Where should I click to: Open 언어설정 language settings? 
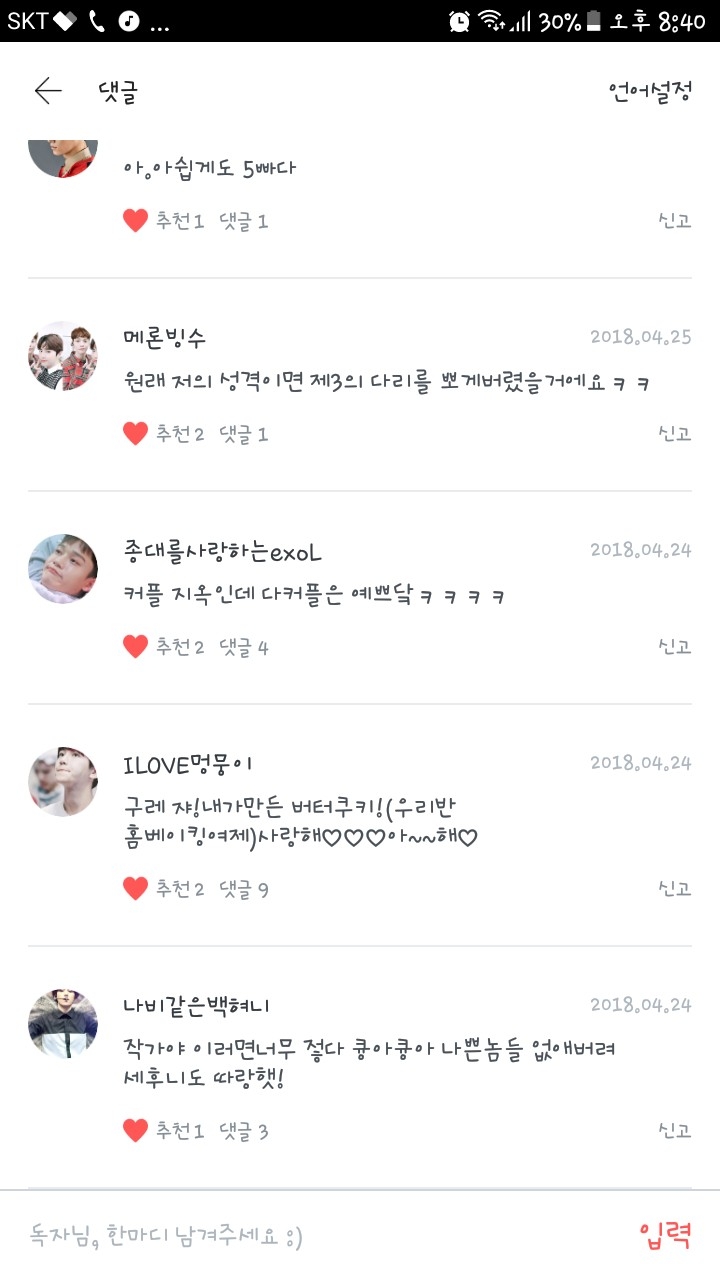pyautogui.click(x=650, y=92)
